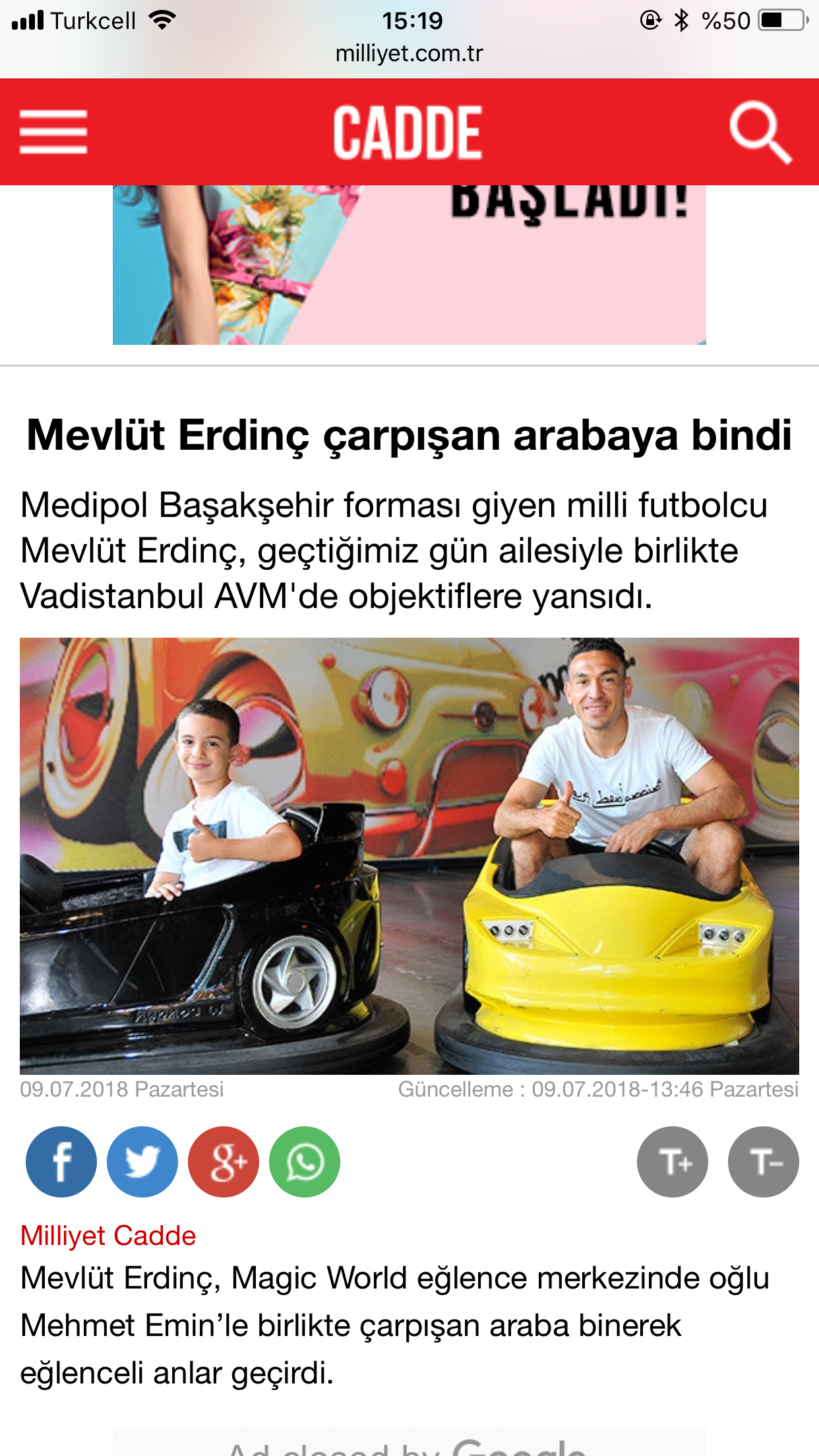
Task: Decrease text size with T-
Action: click(763, 1162)
